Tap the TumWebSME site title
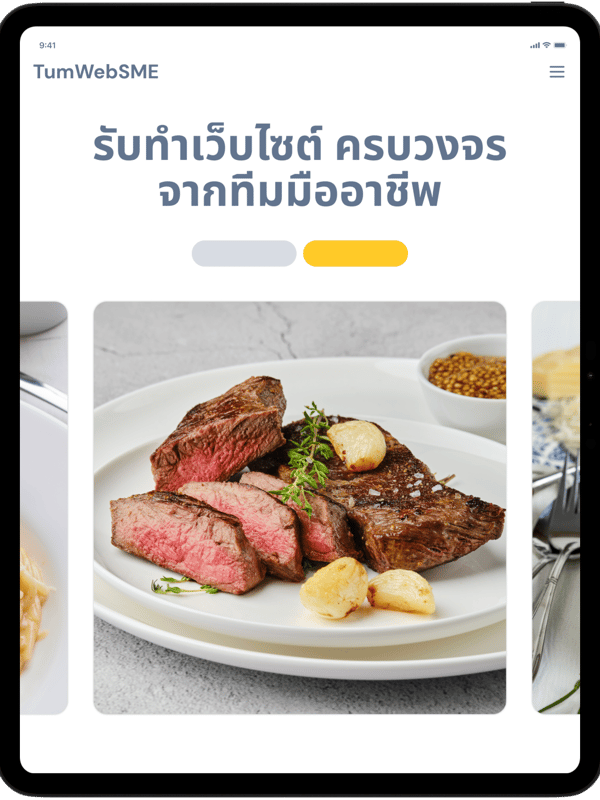 (x=95, y=72)
